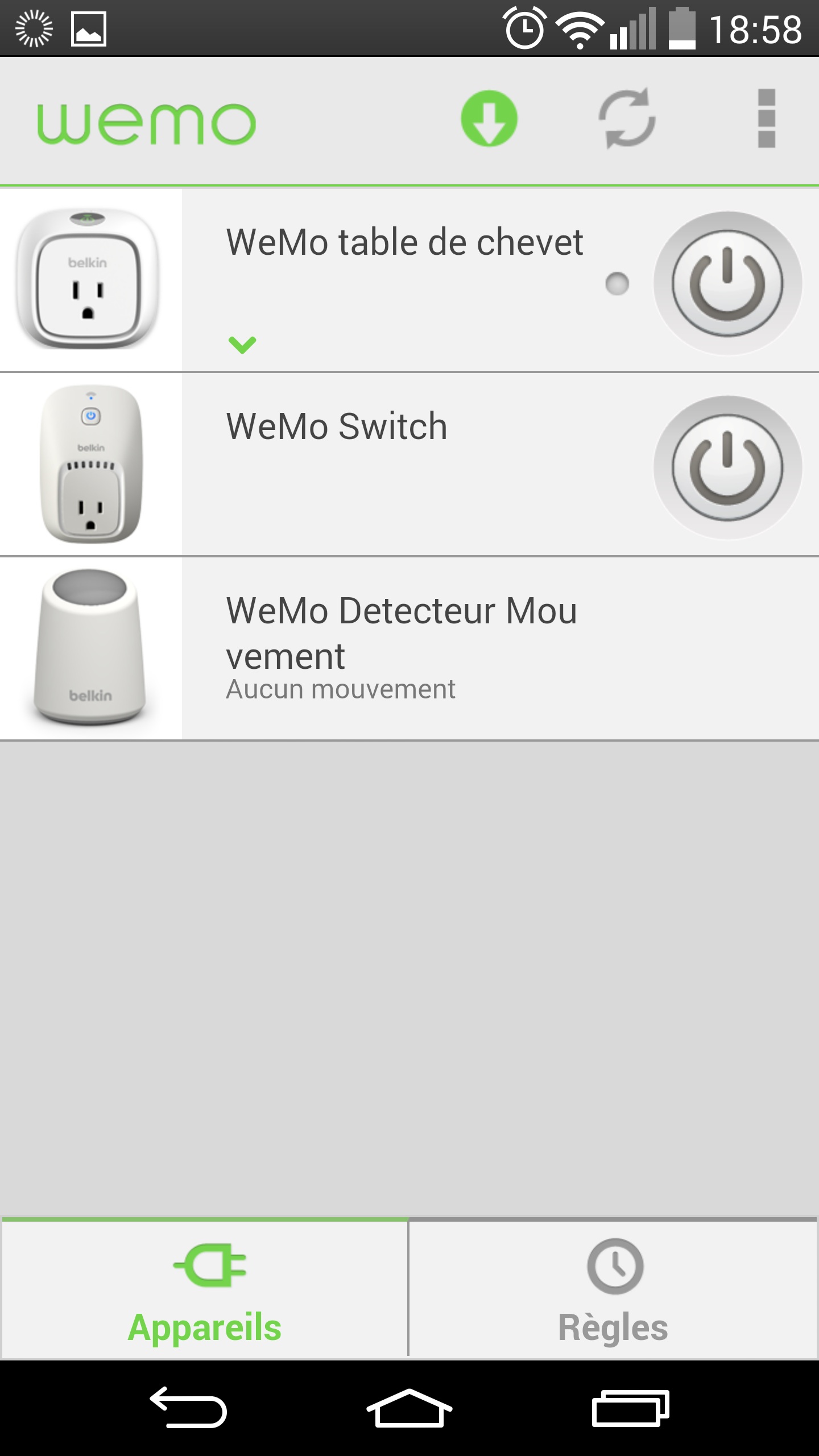Go back using the system back button
The height and width of the screenshot is (1456, 819).
pyautogui.click(x=188, y=1407)
